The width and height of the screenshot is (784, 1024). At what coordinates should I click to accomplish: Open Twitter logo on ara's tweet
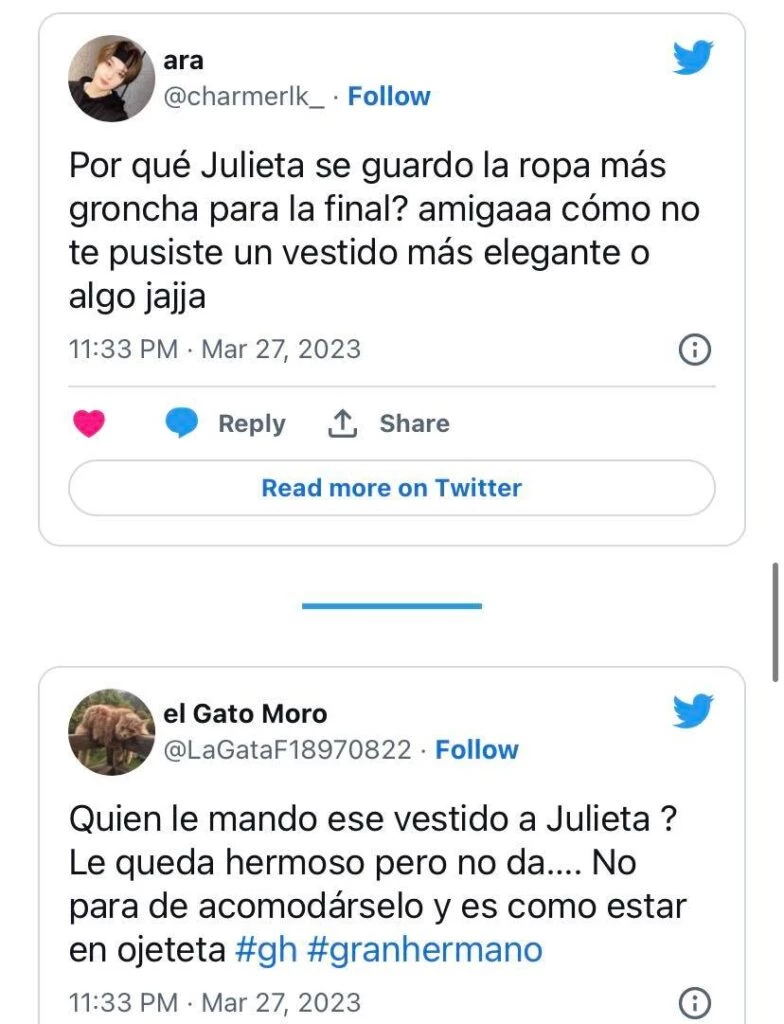coord(693,59)
